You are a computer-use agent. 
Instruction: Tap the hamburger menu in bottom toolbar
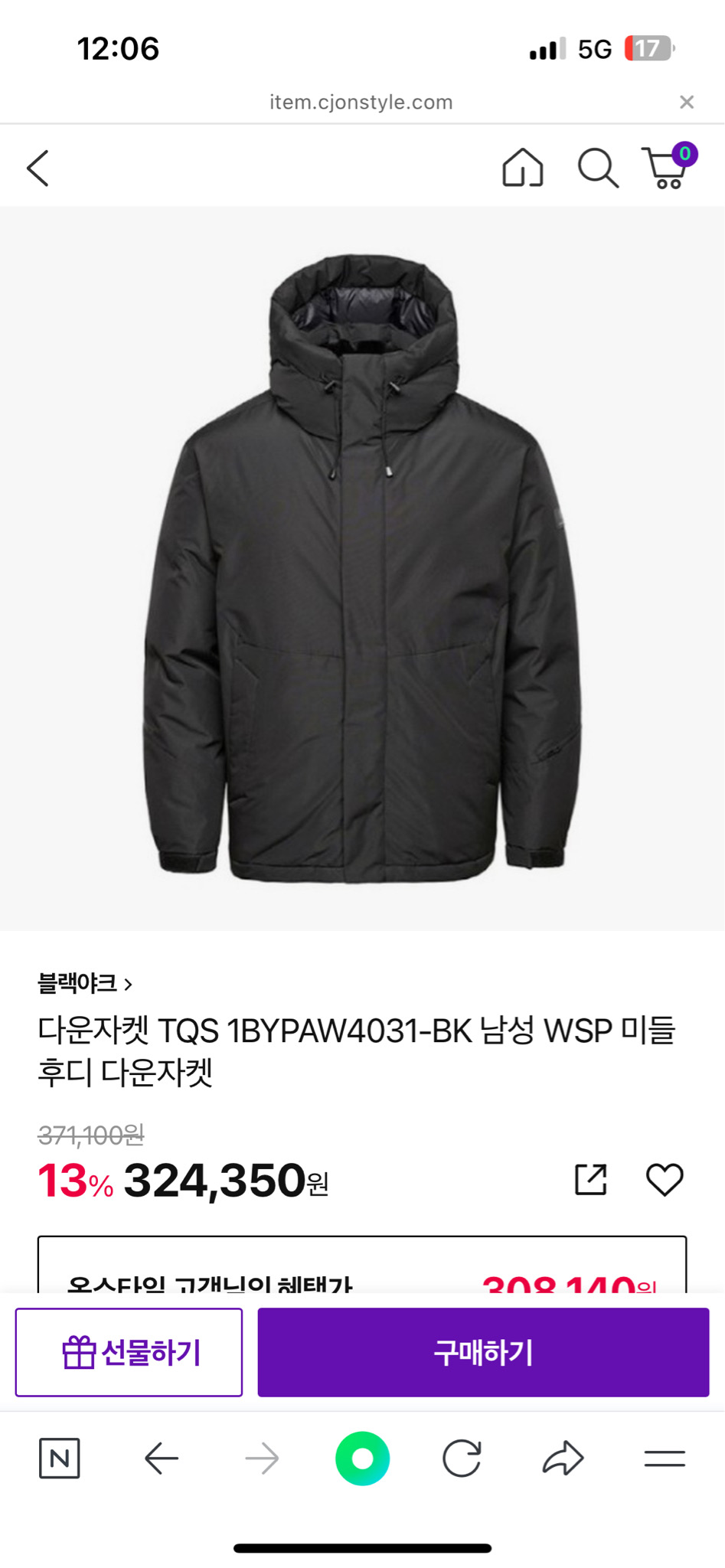[664, 1459]
